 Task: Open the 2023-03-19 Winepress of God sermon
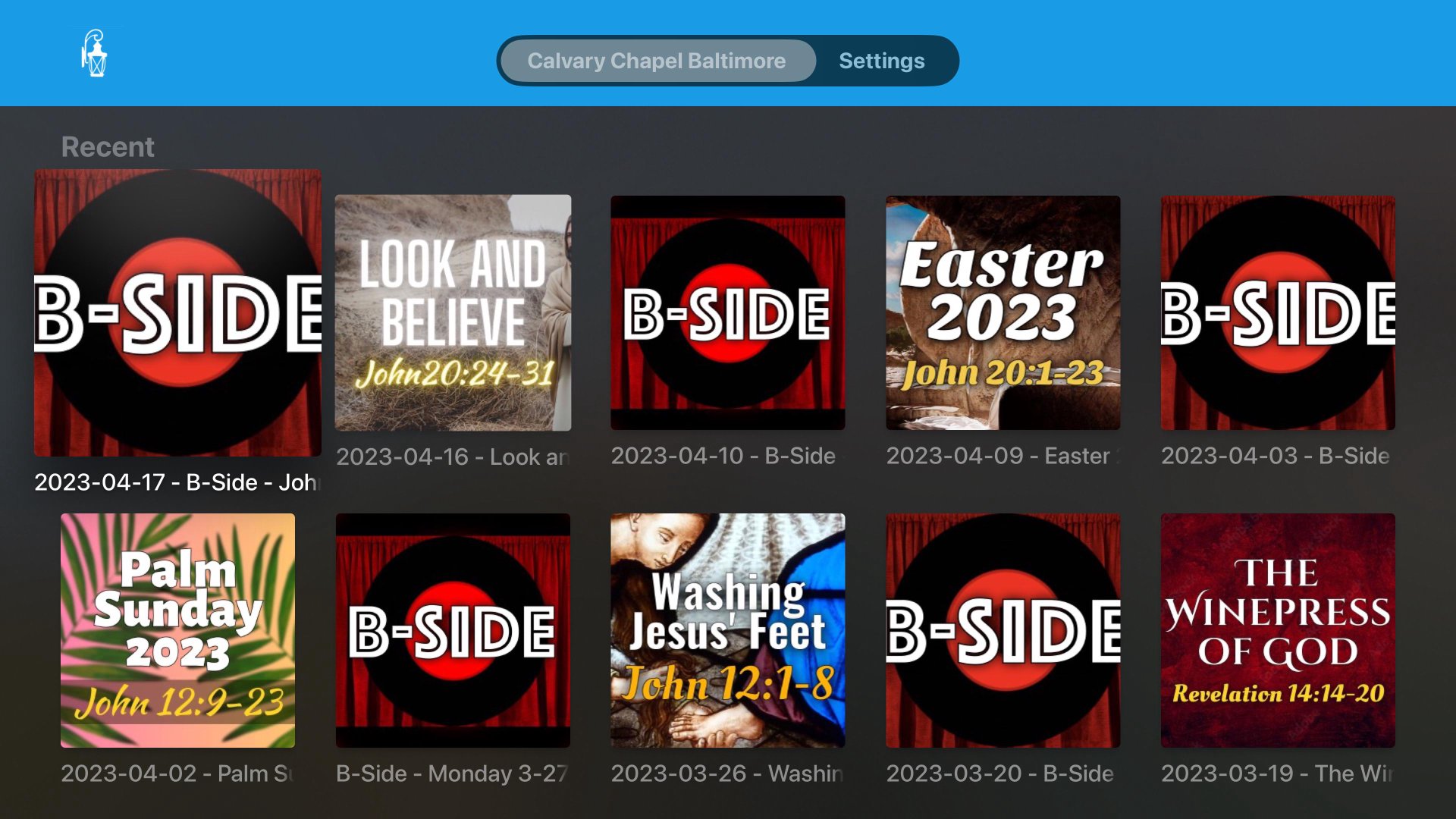point(1278,630)
